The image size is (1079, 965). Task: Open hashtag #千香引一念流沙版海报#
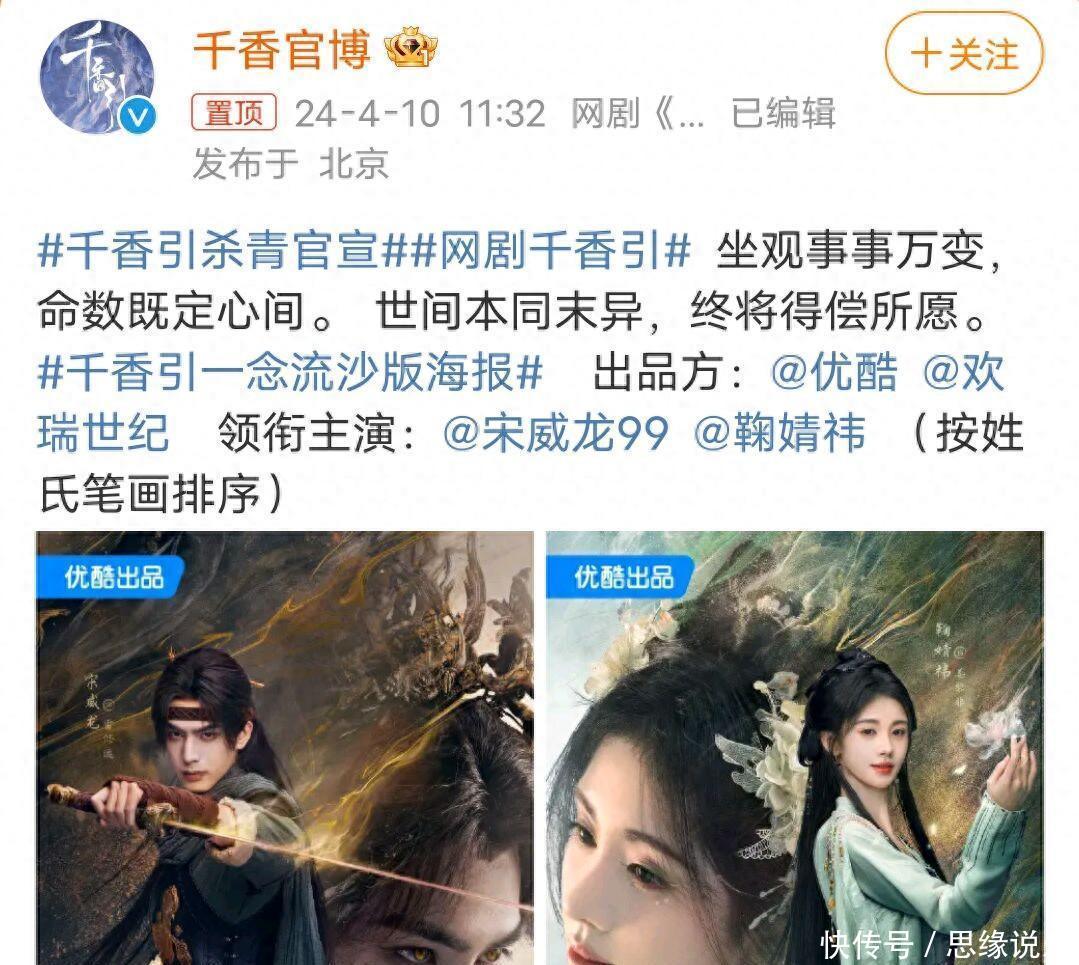pyautogui.click(x=290, y=372)
